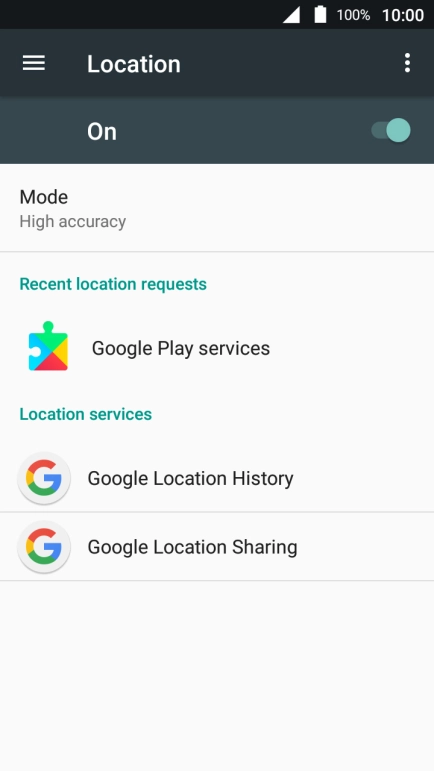Open Google Play services location request
This screenshot has height=771, width=434.
217,348
